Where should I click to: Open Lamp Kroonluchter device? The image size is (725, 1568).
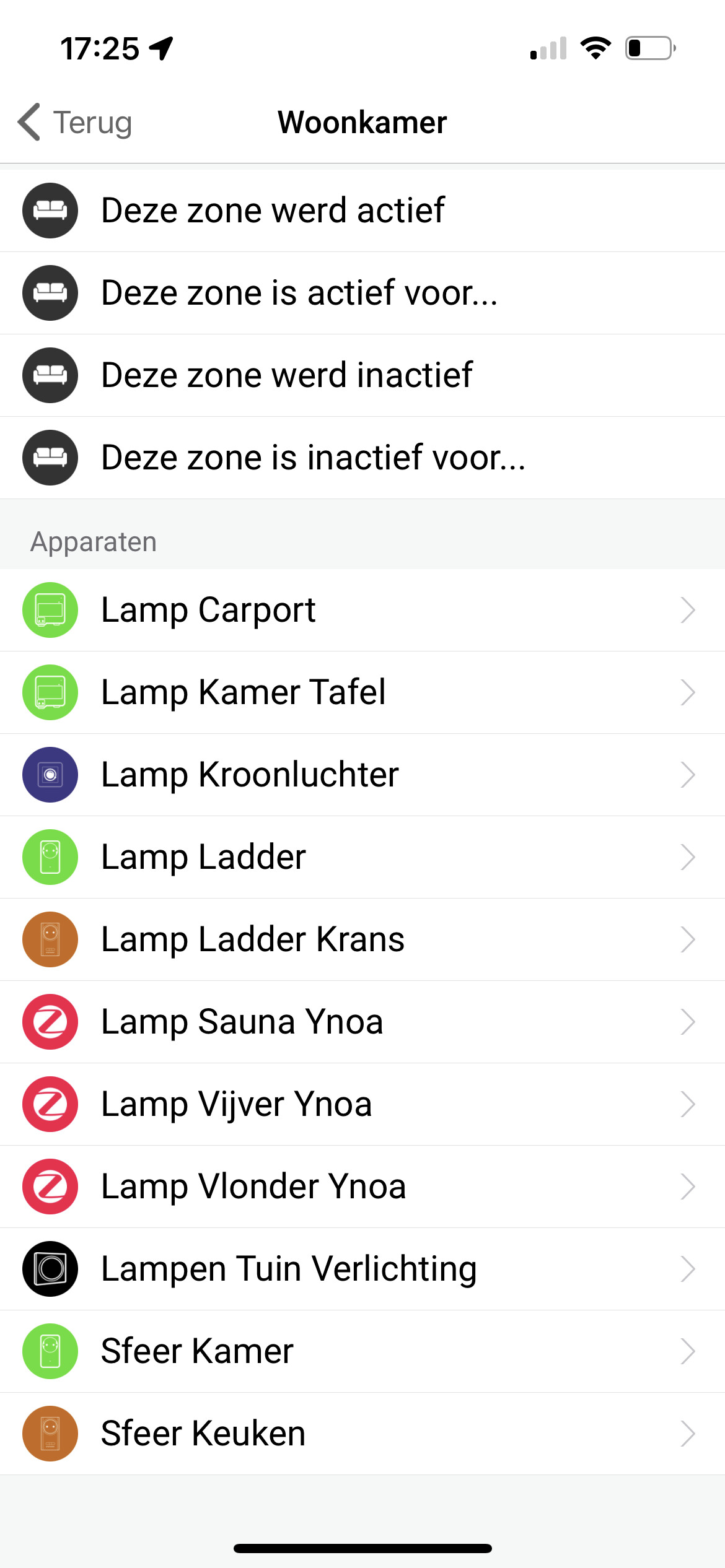[362, 775]
